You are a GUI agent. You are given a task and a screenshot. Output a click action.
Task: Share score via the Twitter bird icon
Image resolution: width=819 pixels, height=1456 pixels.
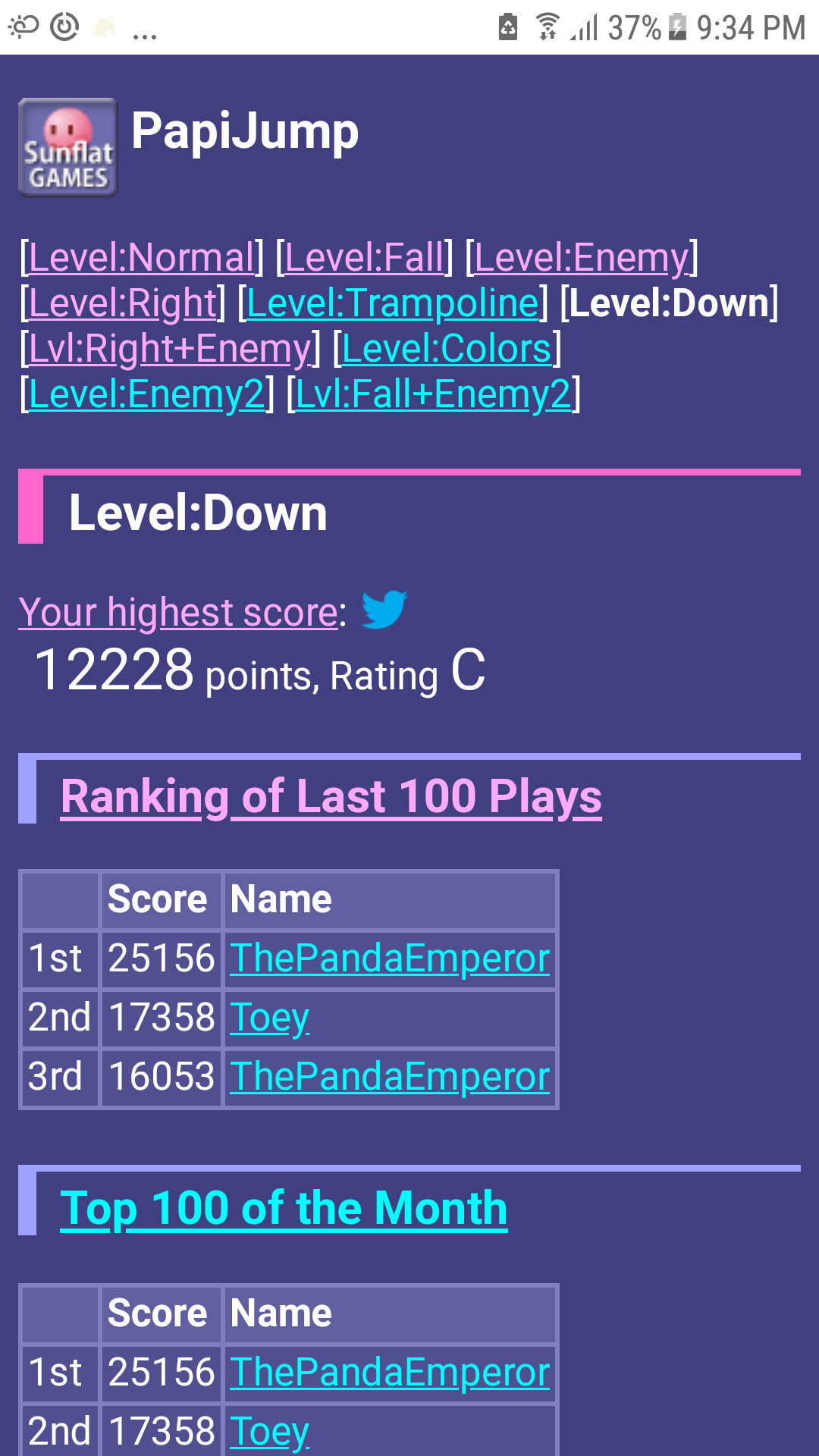pyautogui.click(x=384, y=609)
